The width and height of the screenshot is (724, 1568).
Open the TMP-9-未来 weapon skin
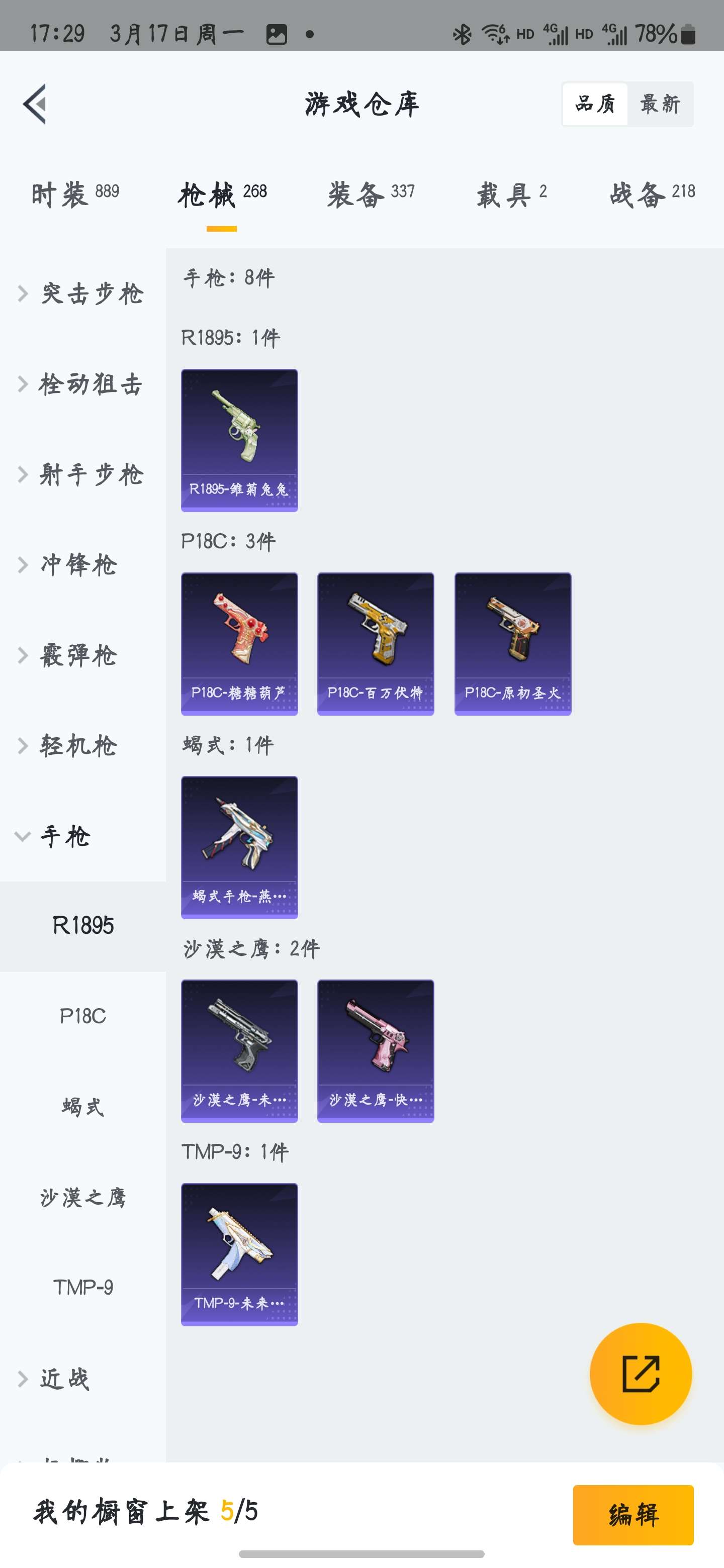pos(239,1254)
